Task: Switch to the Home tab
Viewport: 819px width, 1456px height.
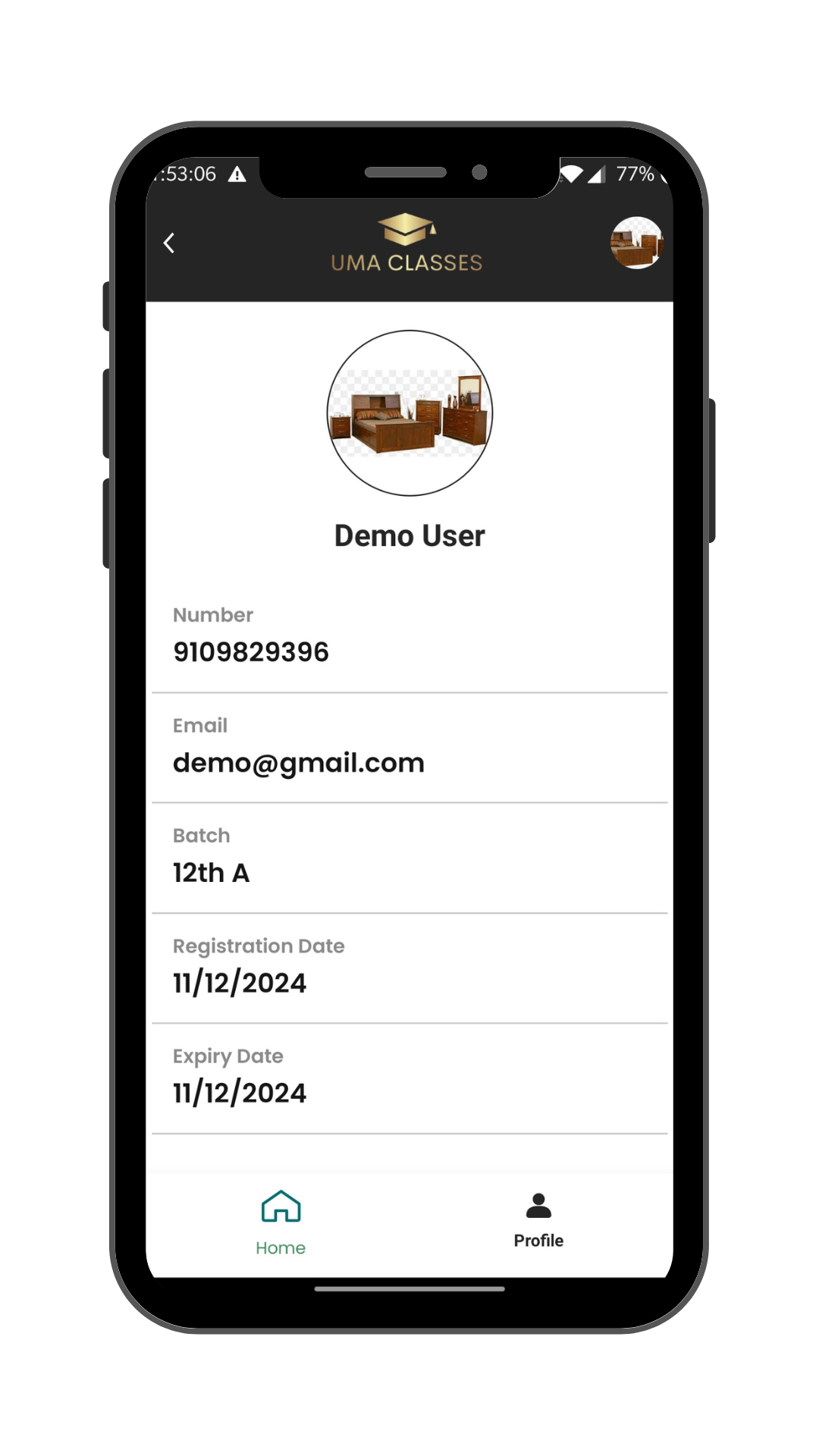Action: click(x=281, y=1222)
